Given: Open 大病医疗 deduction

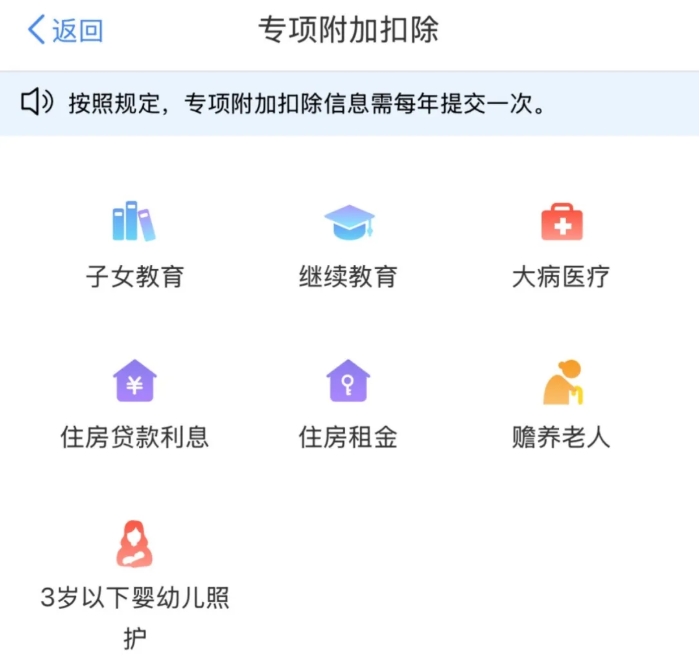Looking at the screenshot, I should [561, 244].
